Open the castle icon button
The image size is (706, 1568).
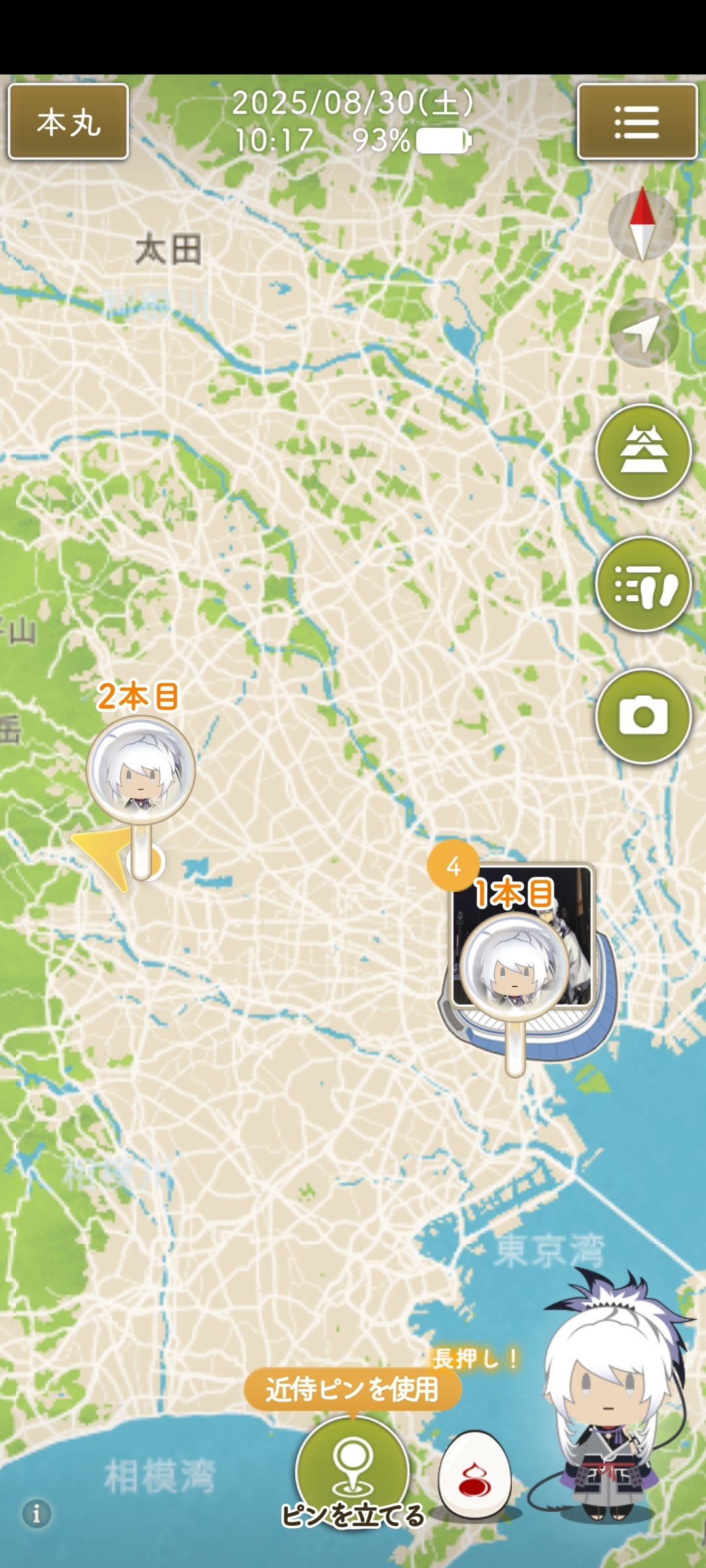(643, 451)
